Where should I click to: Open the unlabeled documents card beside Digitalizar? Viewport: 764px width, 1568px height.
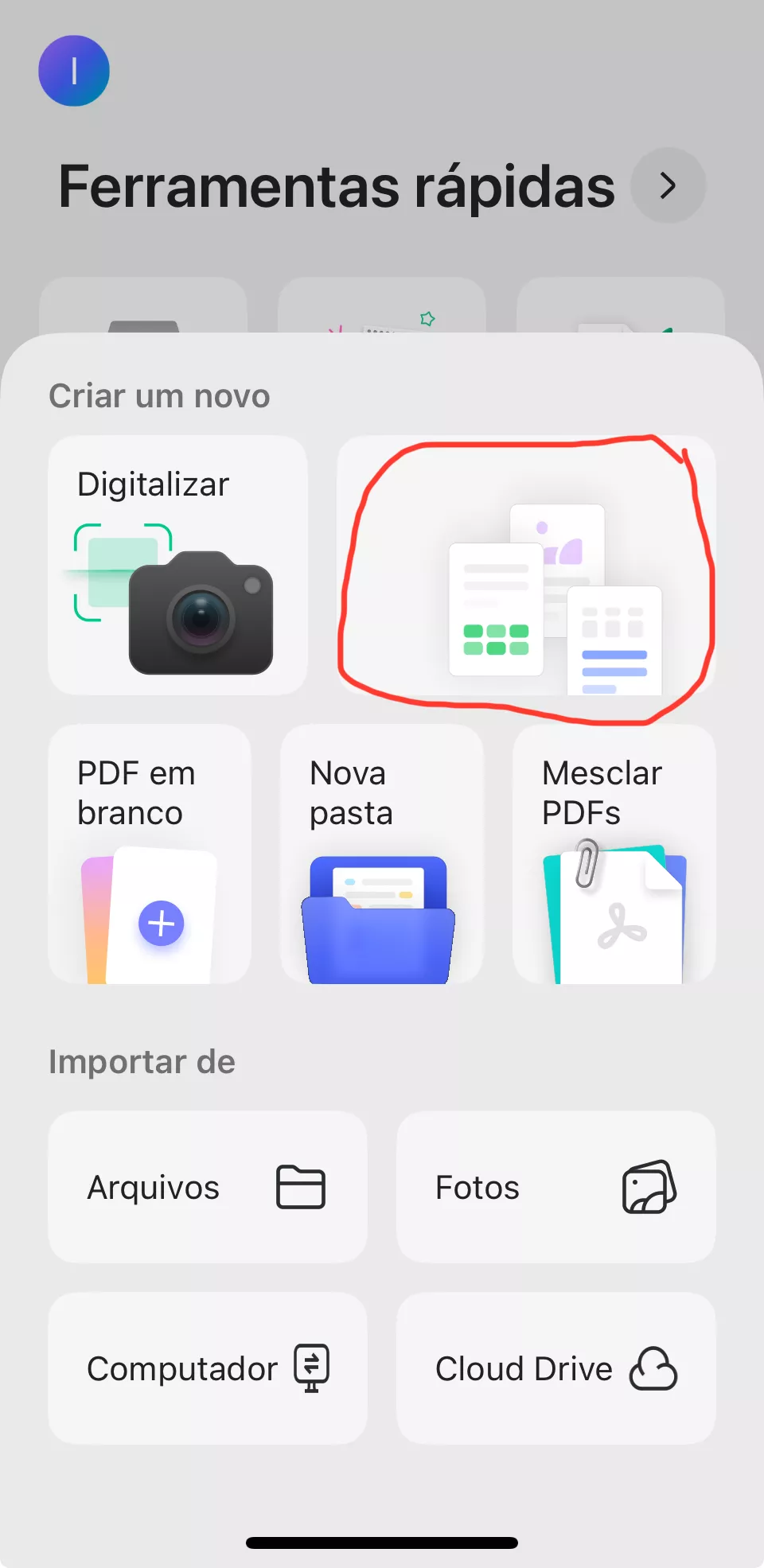(x=526, y=565)
